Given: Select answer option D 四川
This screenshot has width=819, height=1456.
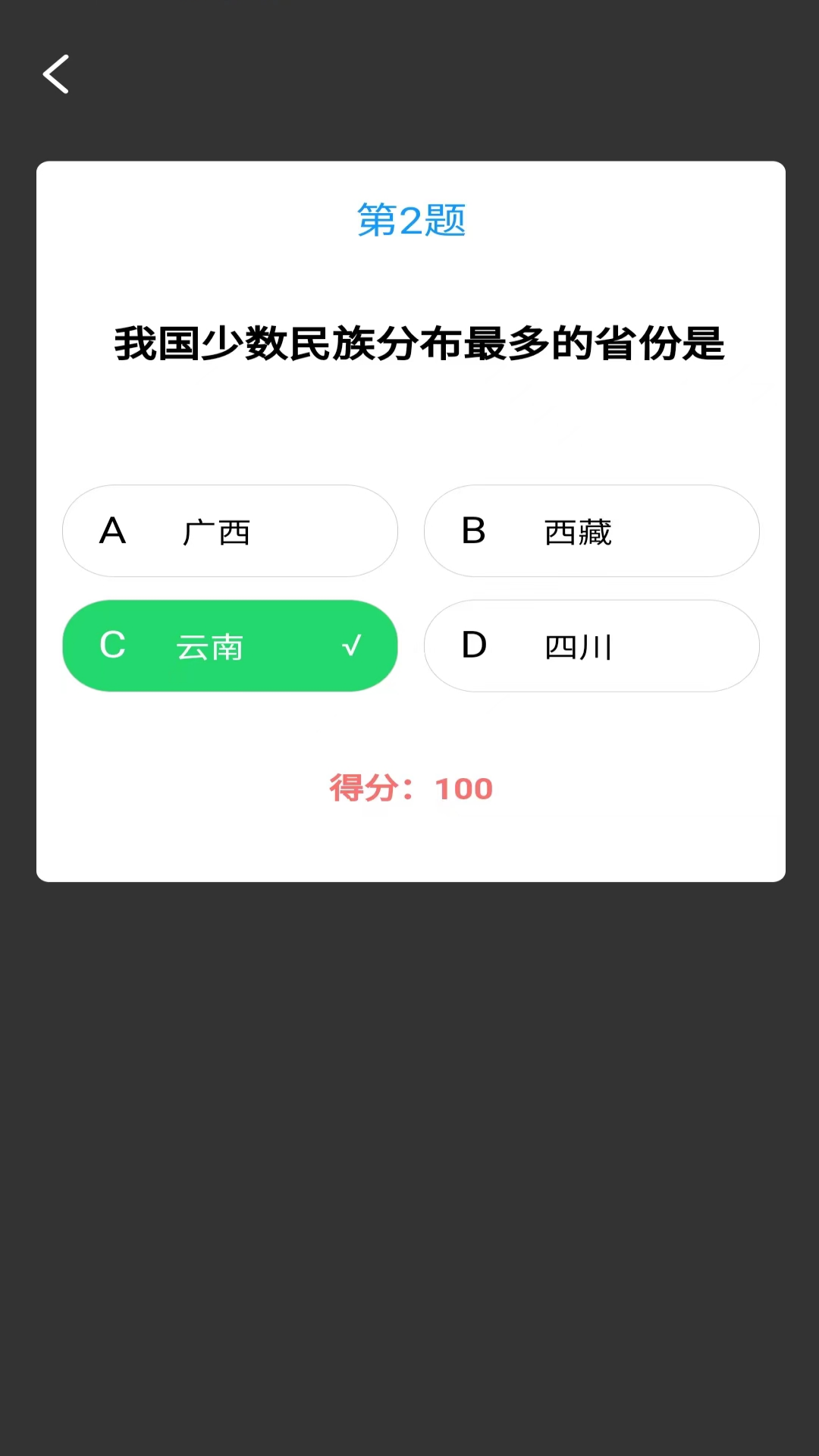Looking at the screenshot, I should [590, 646].
